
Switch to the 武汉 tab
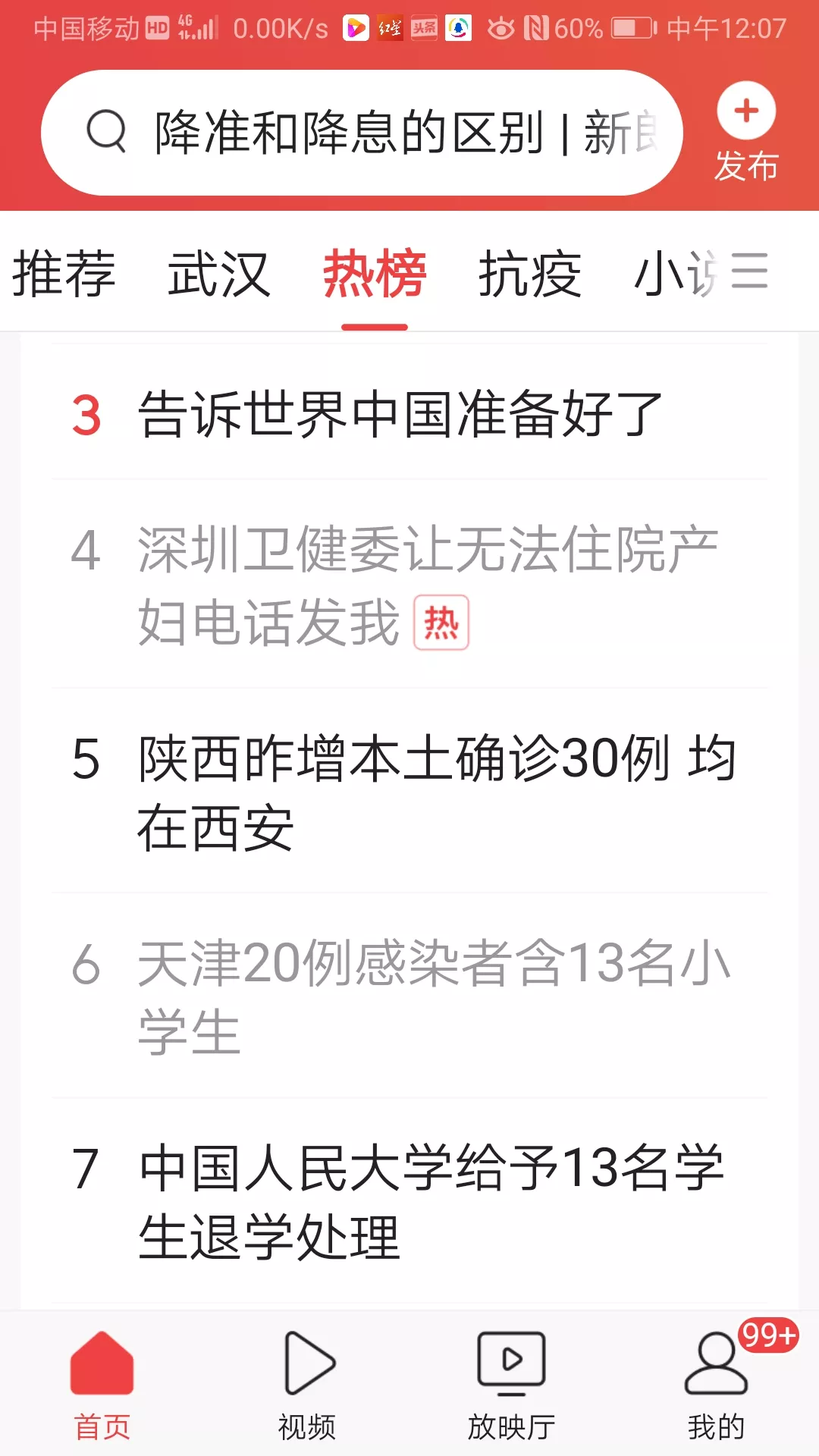(x=219, y=273)
